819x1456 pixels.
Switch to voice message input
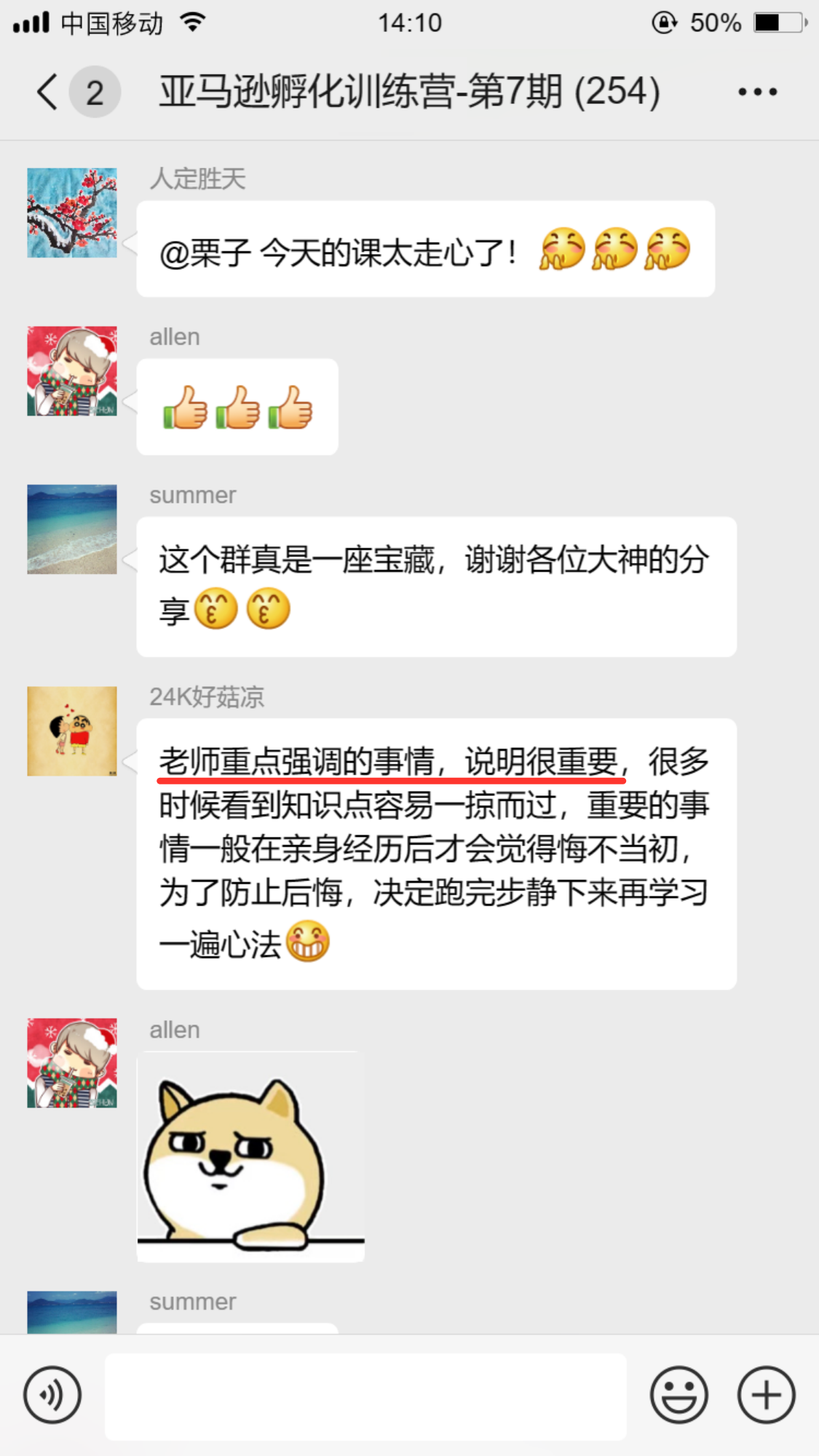click(52, 1395)
